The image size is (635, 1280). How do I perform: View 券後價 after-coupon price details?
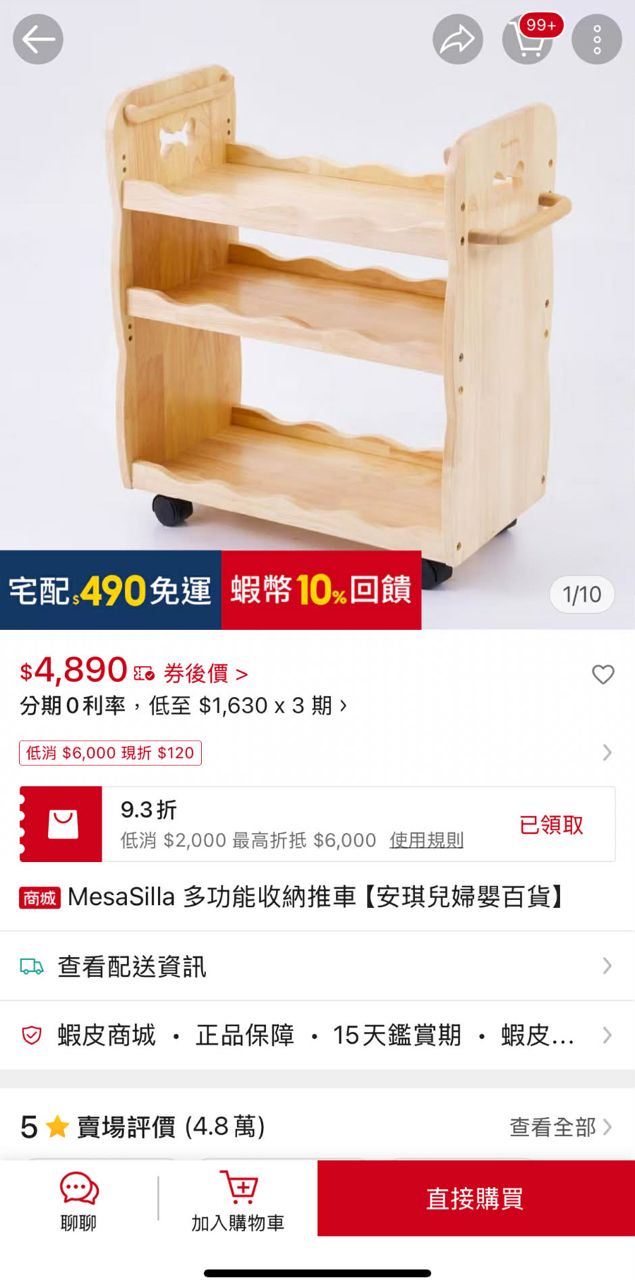coord(205,673)
